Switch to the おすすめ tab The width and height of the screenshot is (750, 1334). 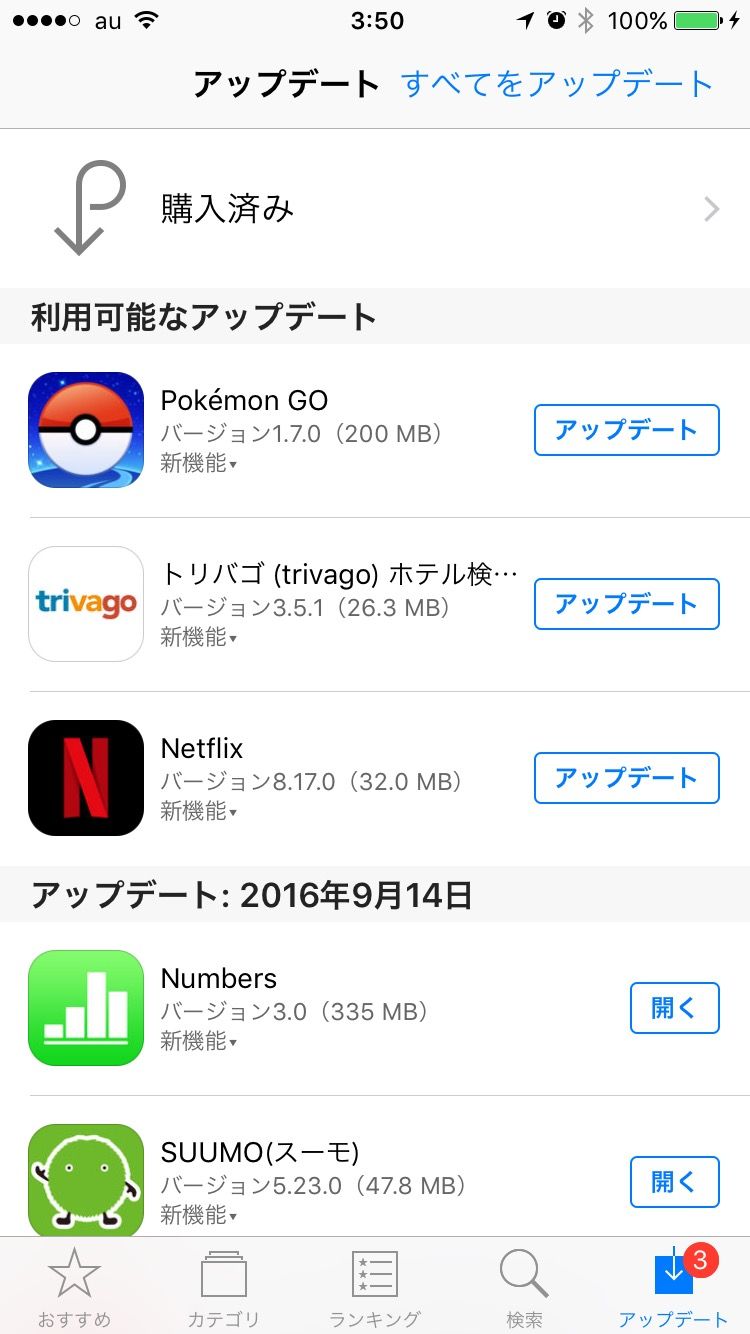(74, 1288)
